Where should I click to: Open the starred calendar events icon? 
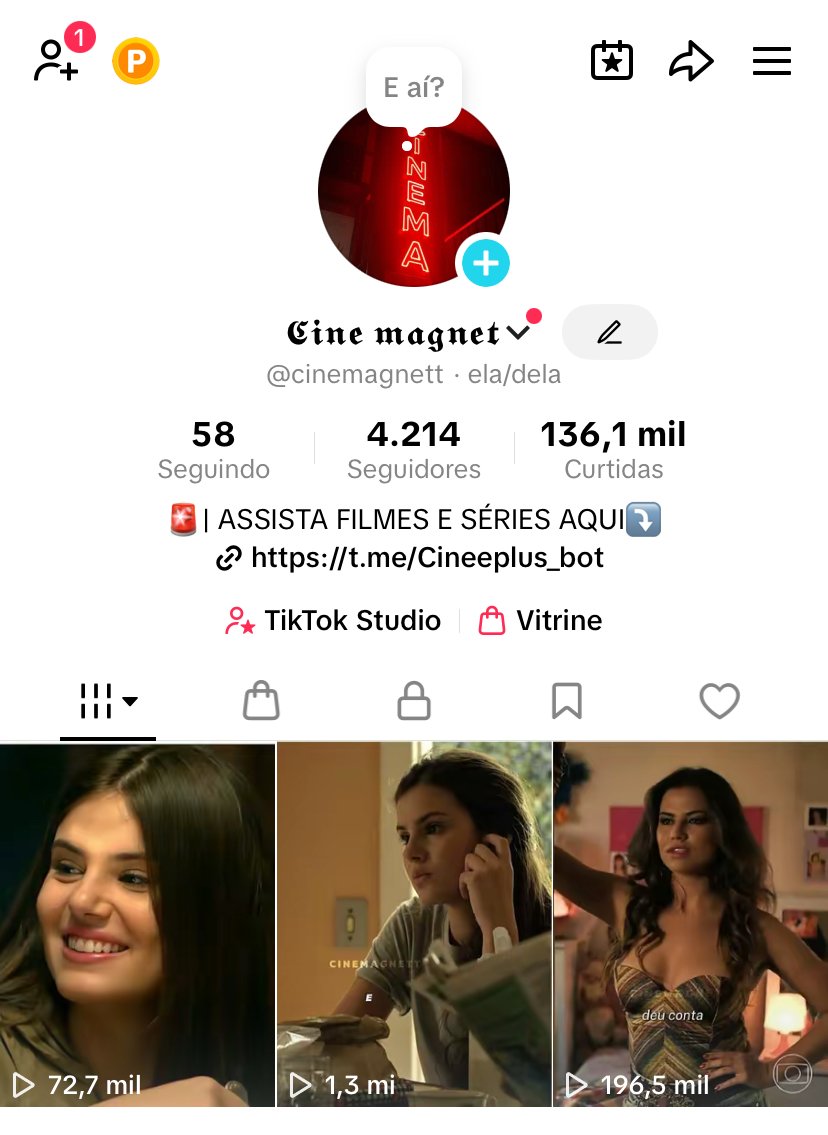(612, 62)
